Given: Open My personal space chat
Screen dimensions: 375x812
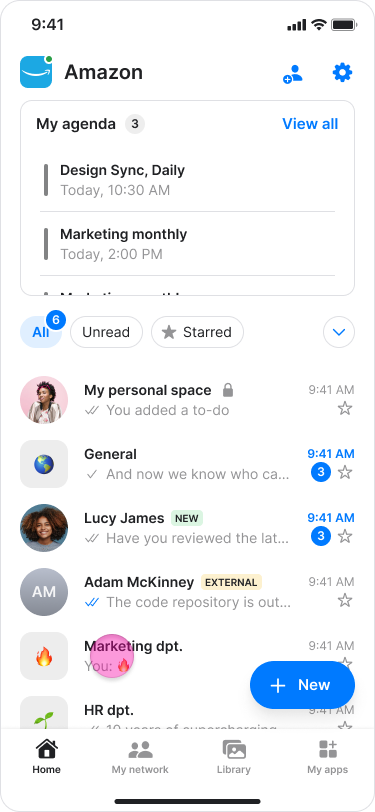Looking at the screenshot, I should click(x=188, y=400).
